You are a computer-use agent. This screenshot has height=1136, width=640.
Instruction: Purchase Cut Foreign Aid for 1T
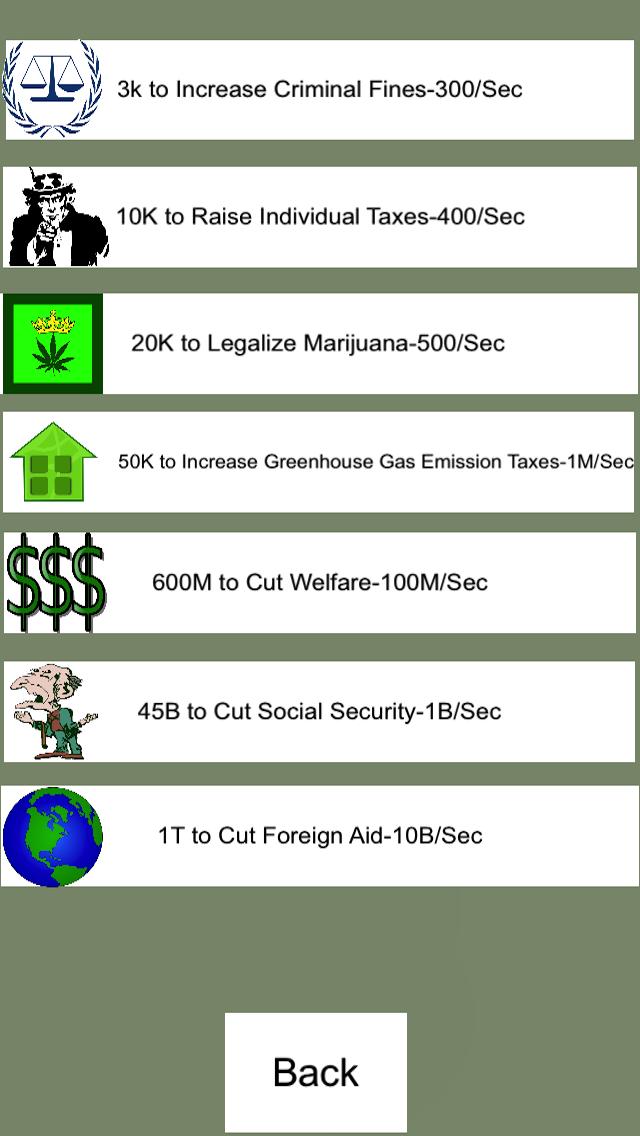[320, 835]
